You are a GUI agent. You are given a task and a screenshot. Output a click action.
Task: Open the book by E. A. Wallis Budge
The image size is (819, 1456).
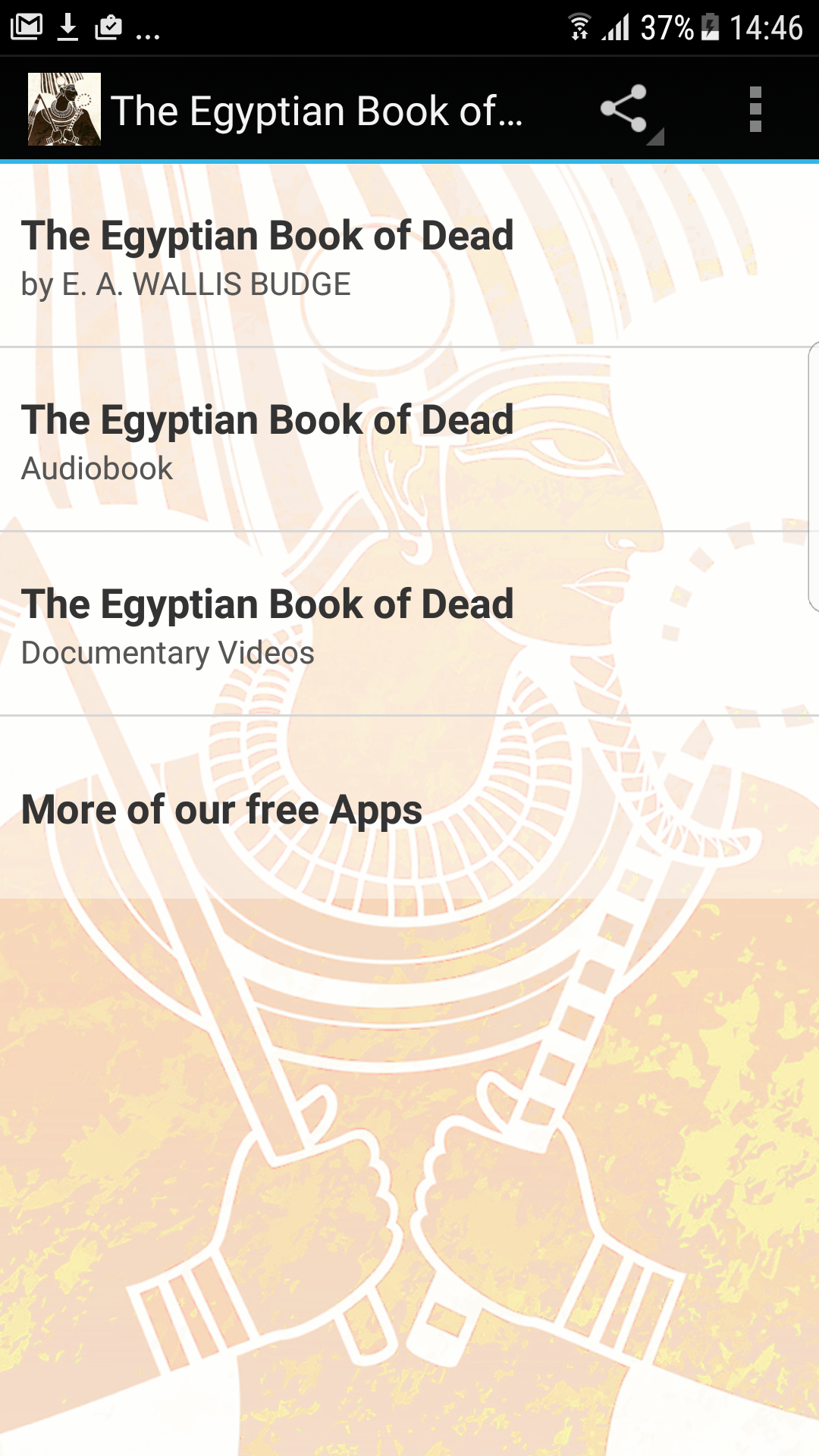tap(267, 256)
